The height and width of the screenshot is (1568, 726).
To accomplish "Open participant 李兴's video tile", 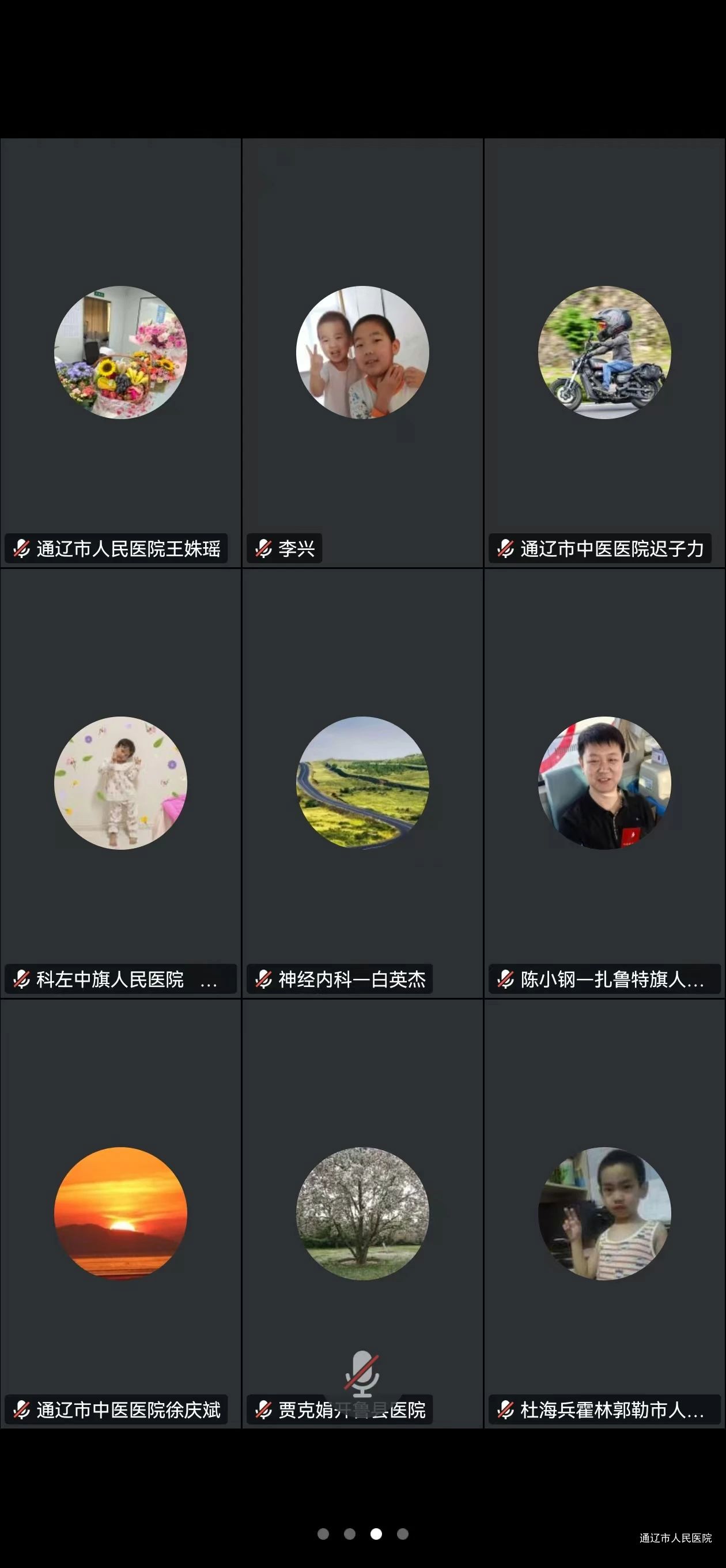I will coord(362,353).
